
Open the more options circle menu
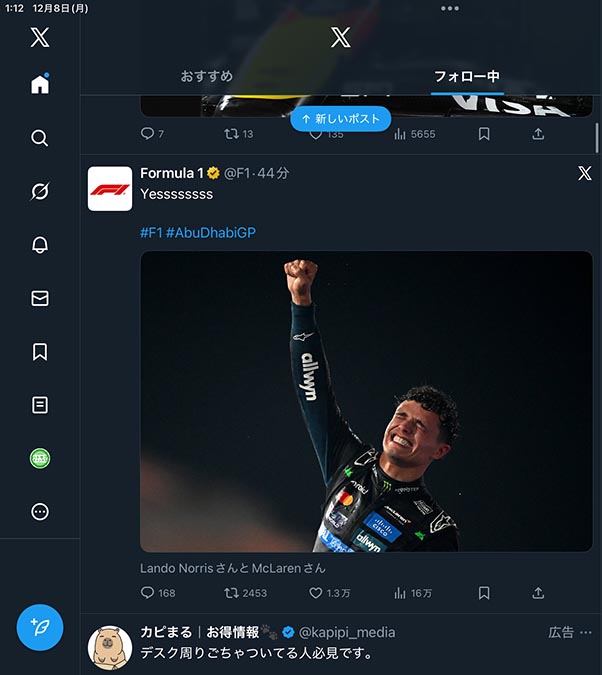(x=40, y=511)
